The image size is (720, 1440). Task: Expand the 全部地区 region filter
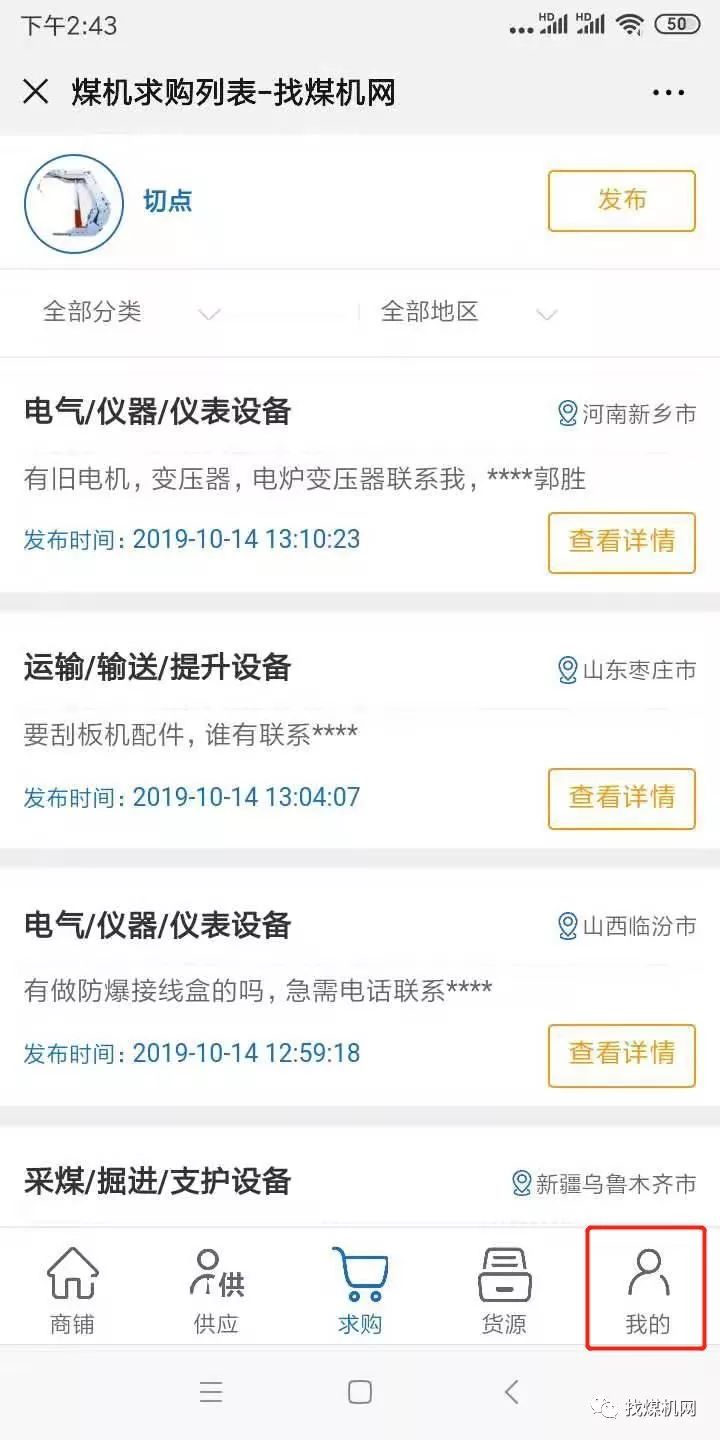point(432,312)
